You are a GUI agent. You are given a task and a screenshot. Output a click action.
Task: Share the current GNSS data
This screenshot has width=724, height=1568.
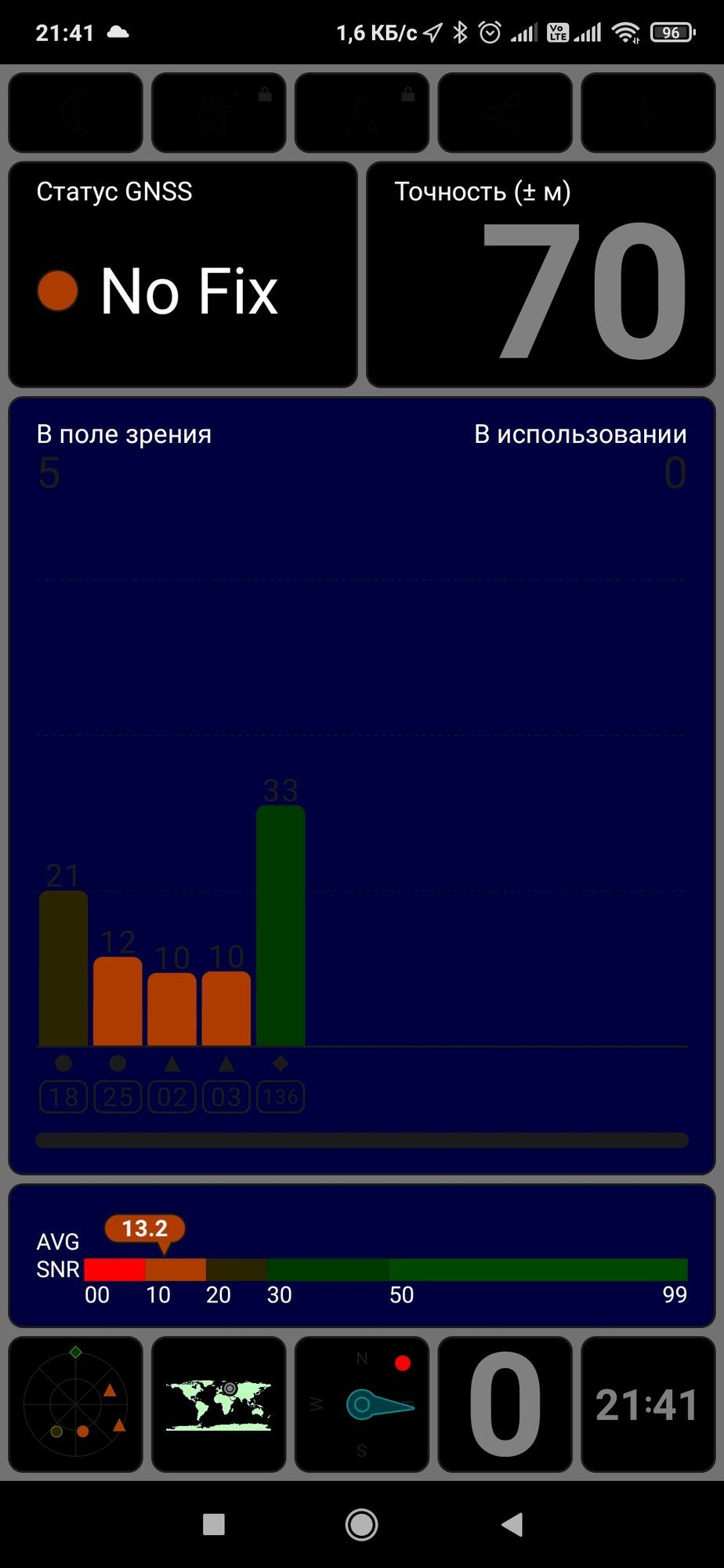click(505, 112)
